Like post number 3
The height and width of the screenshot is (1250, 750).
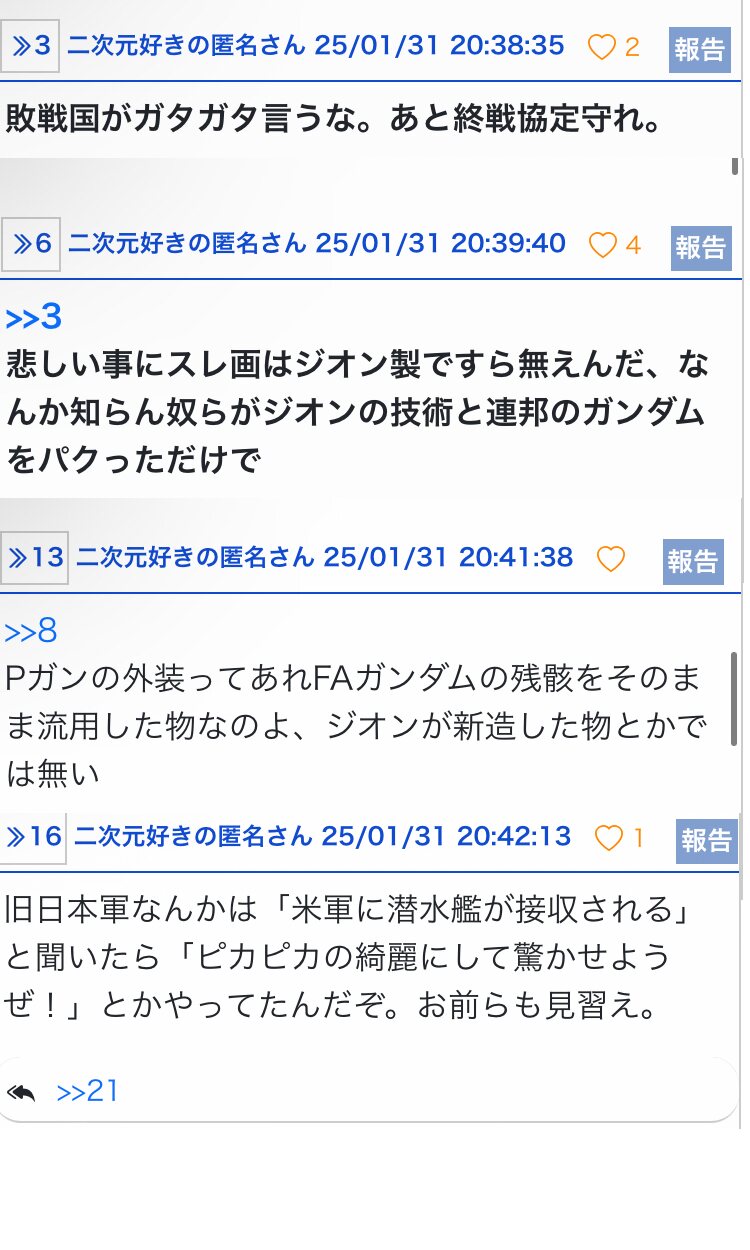(x=602, y=47)
